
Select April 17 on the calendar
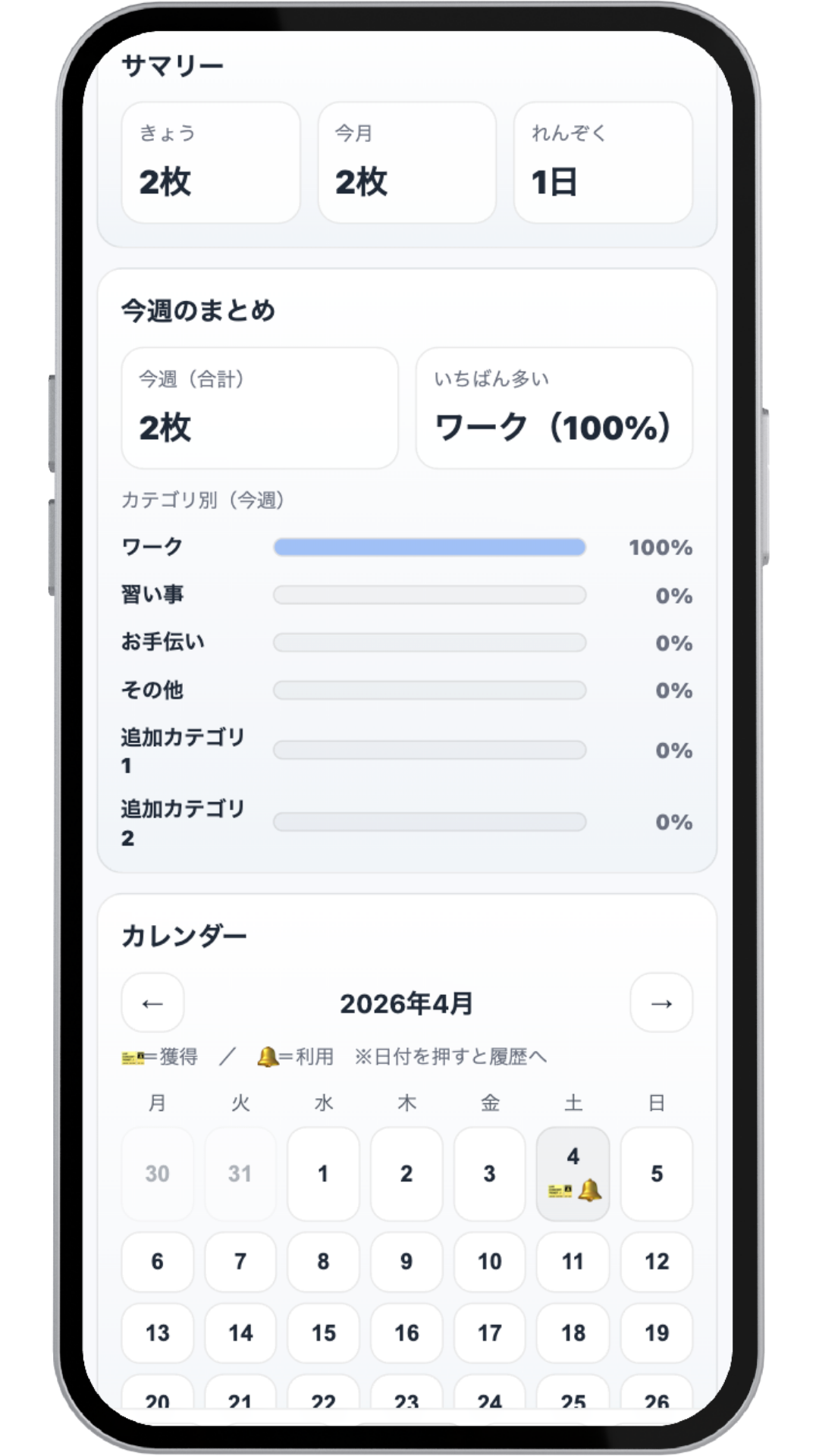click(x=489, y=1332)
